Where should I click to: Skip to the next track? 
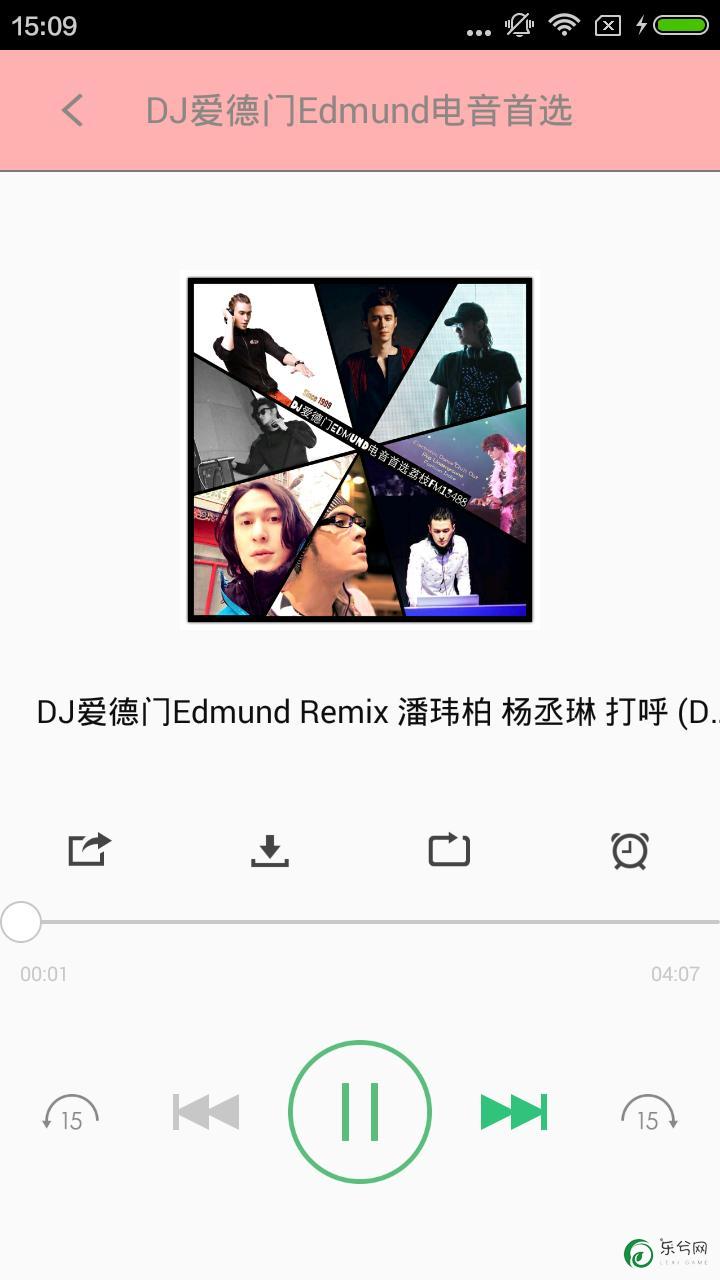pyautogui.click(x=514, y=1112)
